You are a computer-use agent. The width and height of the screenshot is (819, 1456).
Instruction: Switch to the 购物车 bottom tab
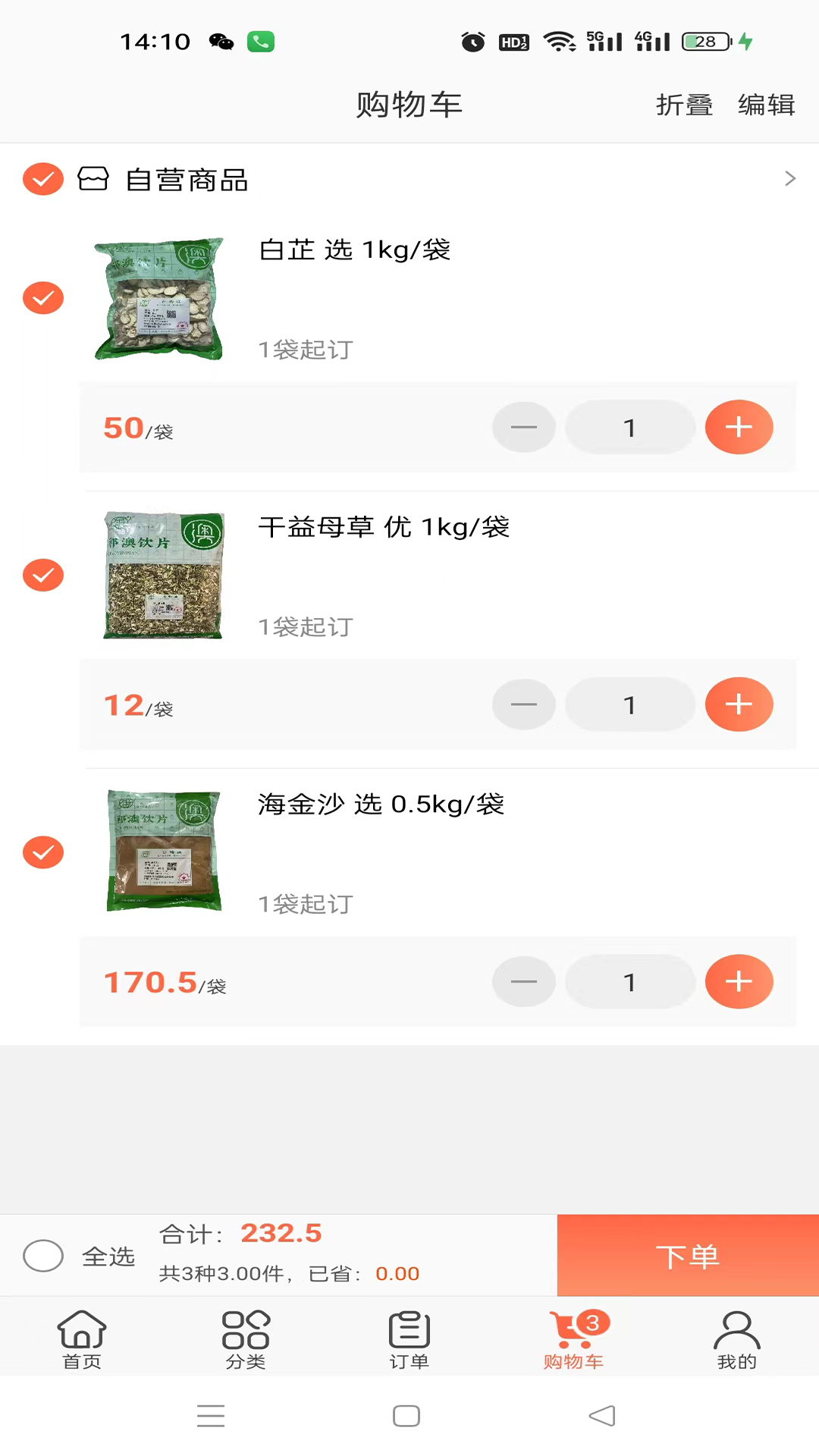point(573,1338)
